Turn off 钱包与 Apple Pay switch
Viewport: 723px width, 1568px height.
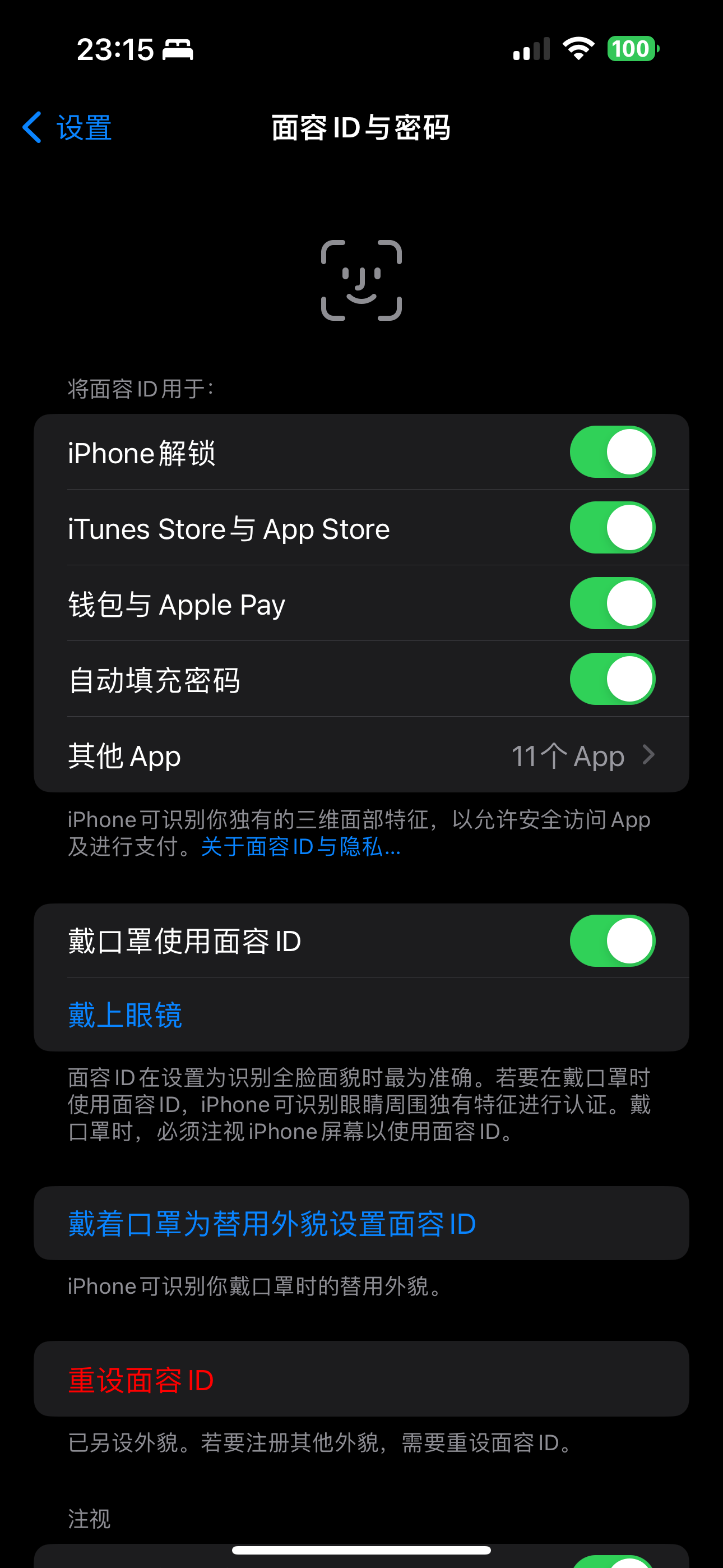click(x=611, y=603)
